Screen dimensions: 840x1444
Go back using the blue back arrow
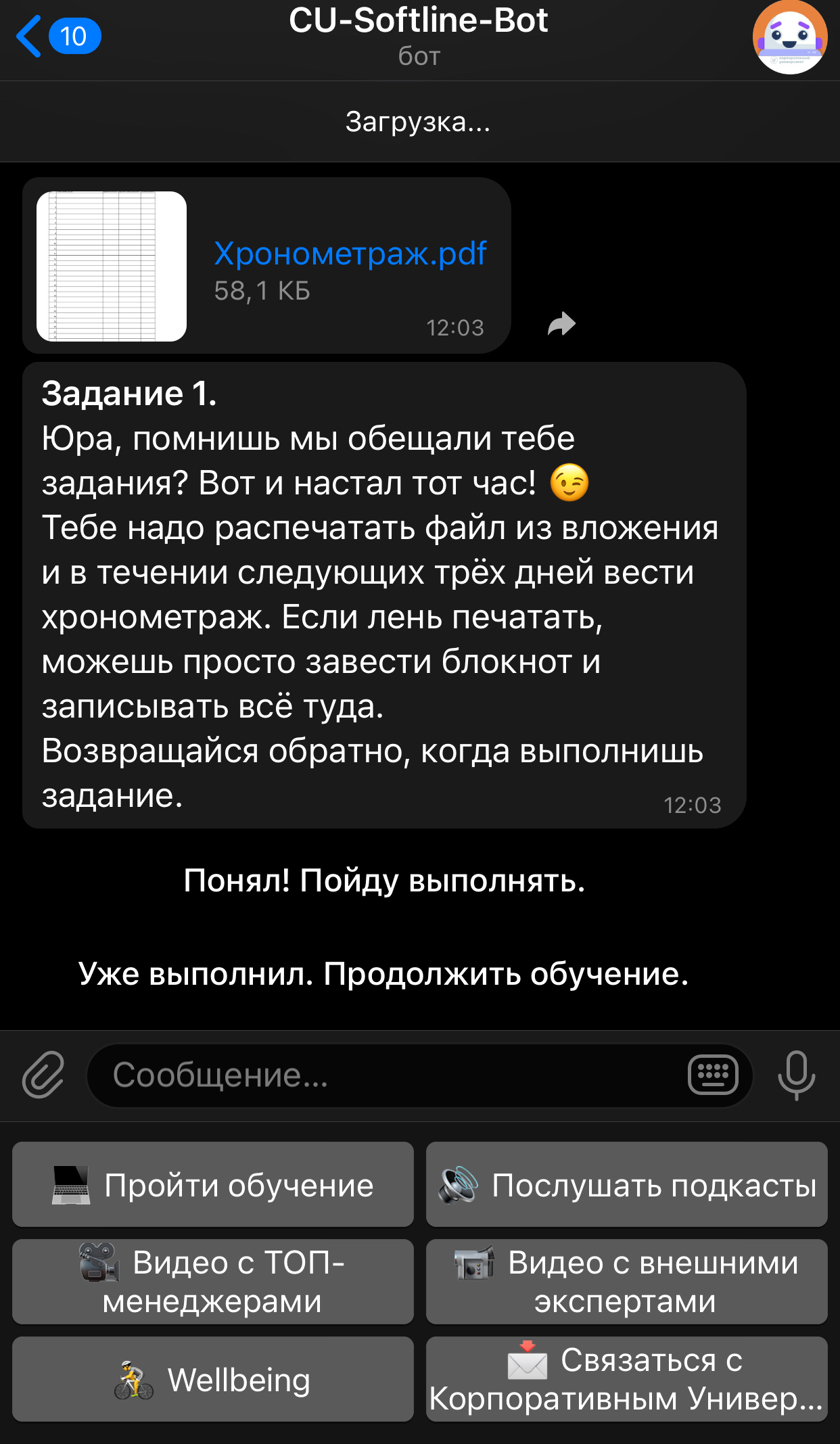click(x=27, y=35)
